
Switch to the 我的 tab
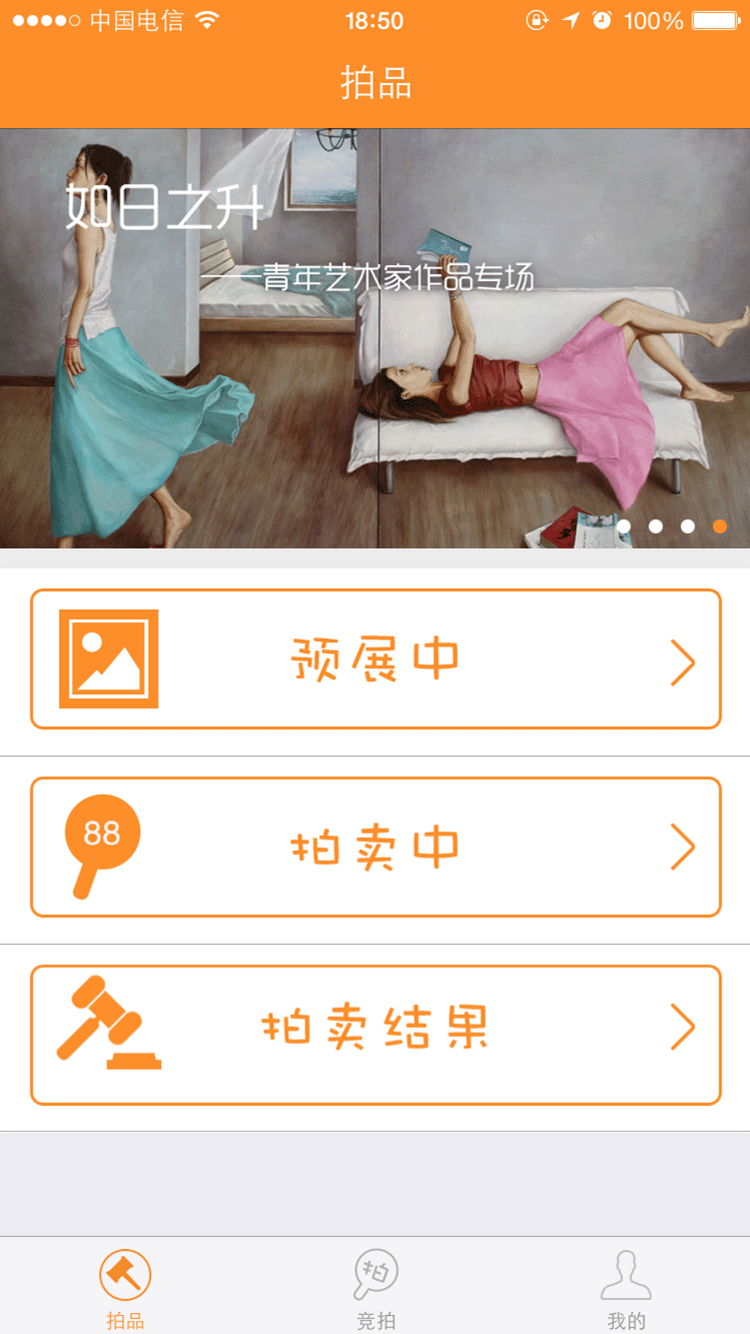click(x=626, y=1289)
